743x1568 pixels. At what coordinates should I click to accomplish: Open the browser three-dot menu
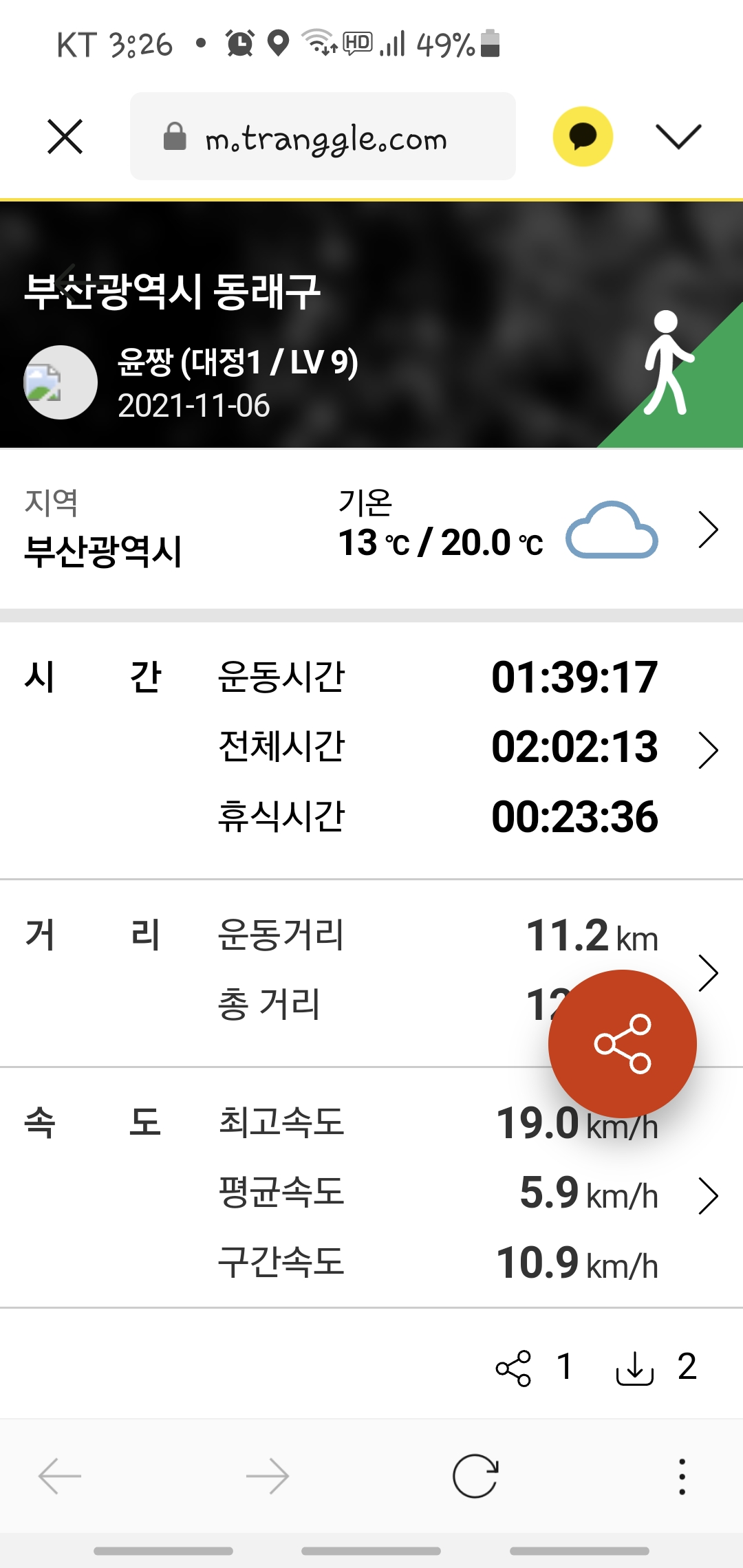click(x=682, y=1476)
